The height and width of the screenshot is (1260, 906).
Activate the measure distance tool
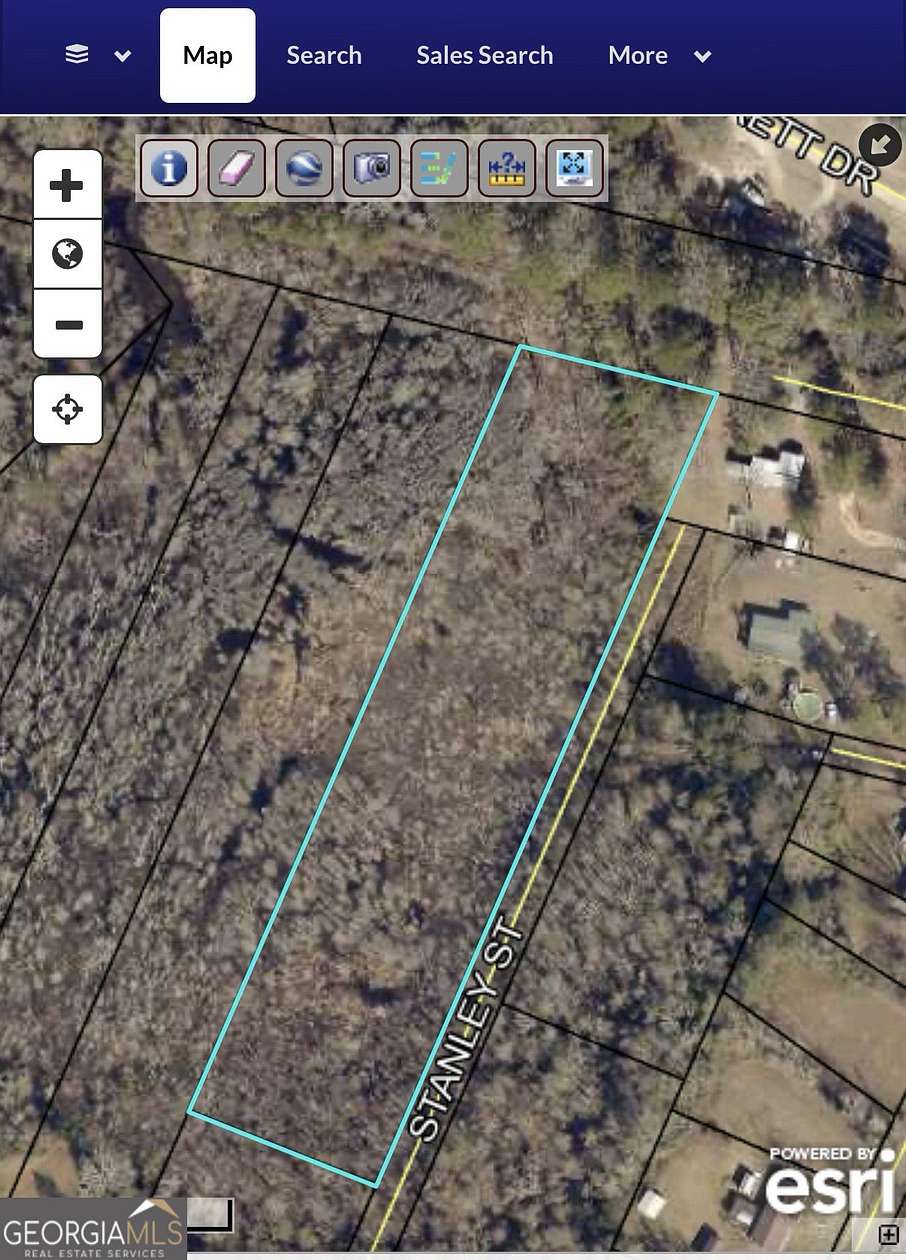point(506,168)
